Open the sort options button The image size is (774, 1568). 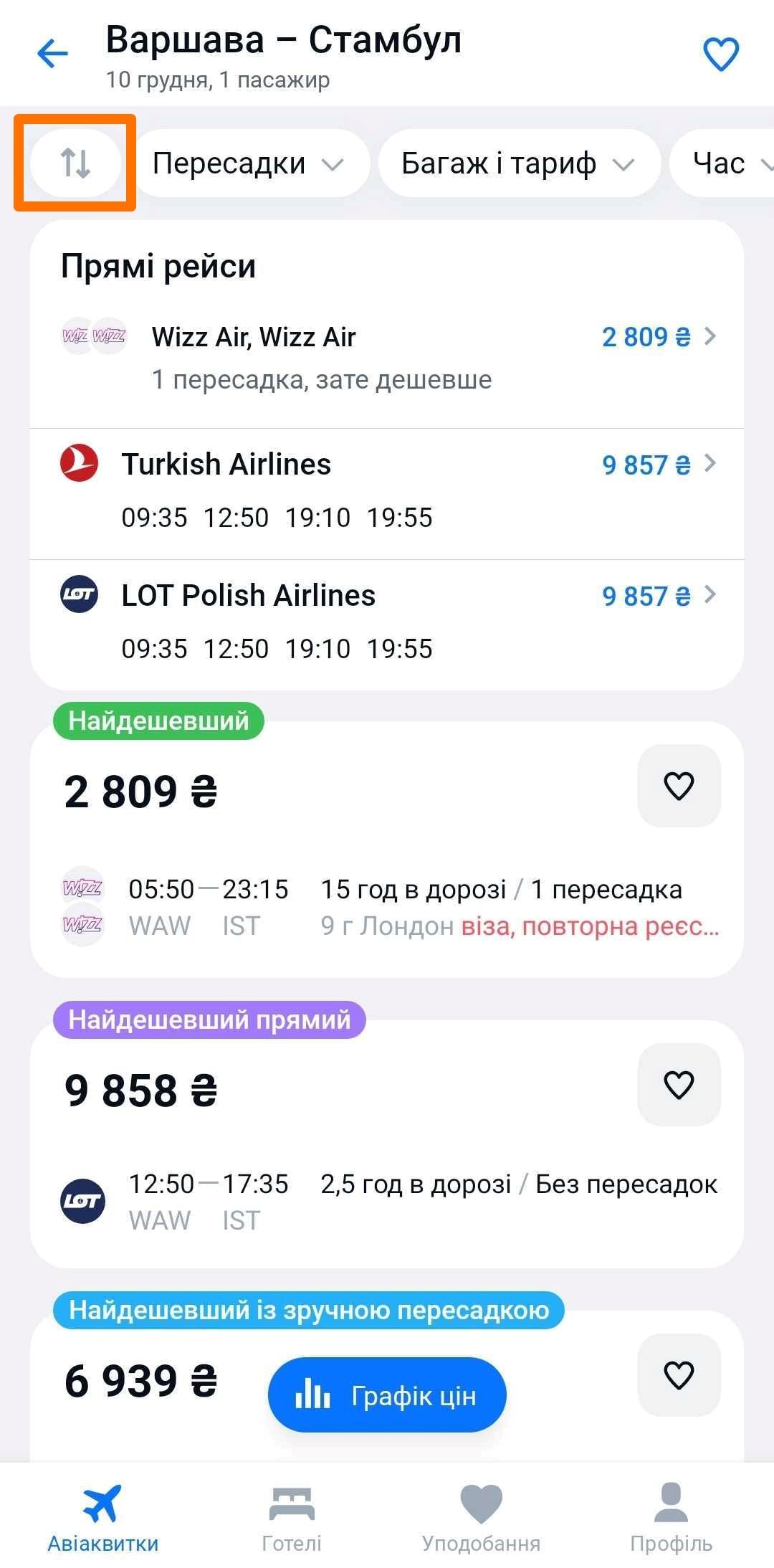pos(75,163)
